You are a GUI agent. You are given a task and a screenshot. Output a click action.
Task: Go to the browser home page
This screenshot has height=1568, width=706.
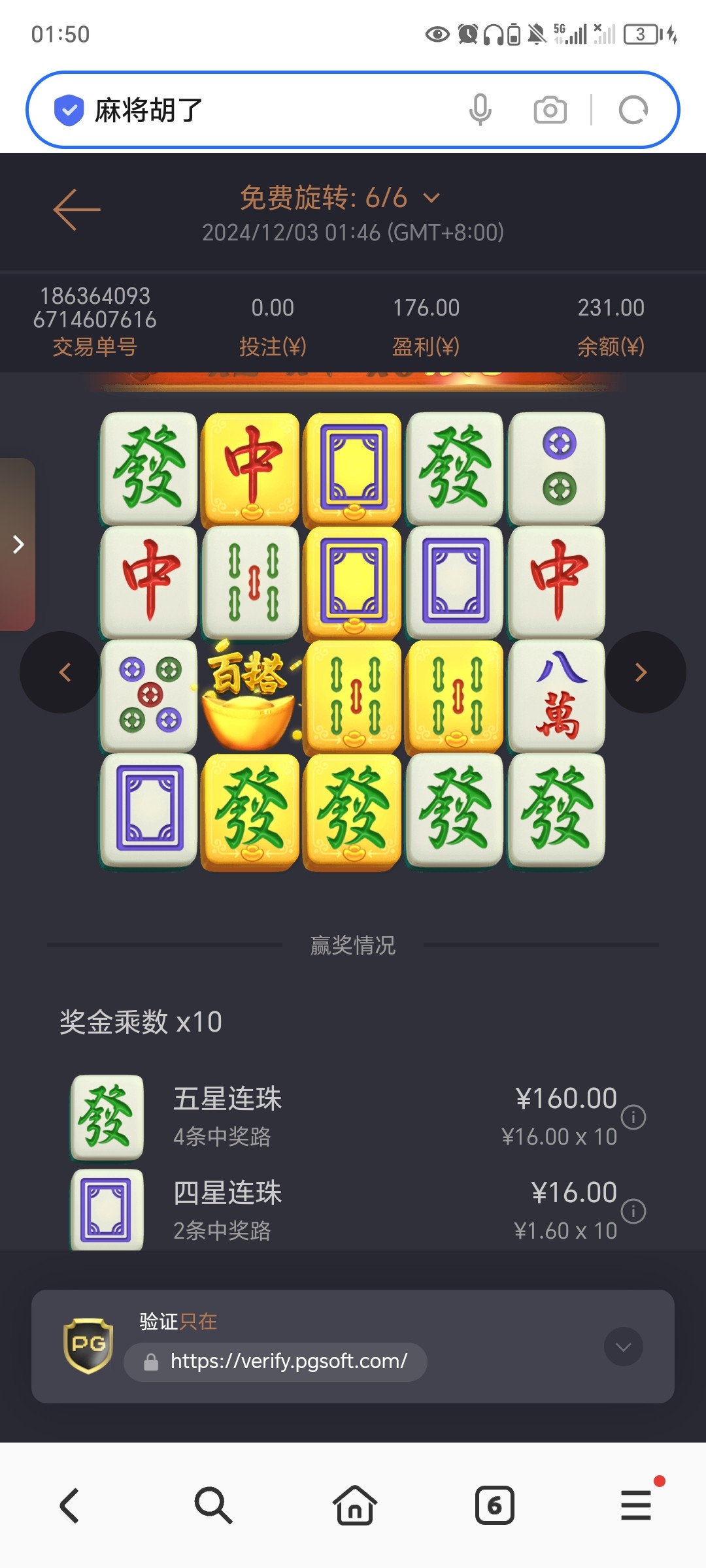click(354, 1505)
